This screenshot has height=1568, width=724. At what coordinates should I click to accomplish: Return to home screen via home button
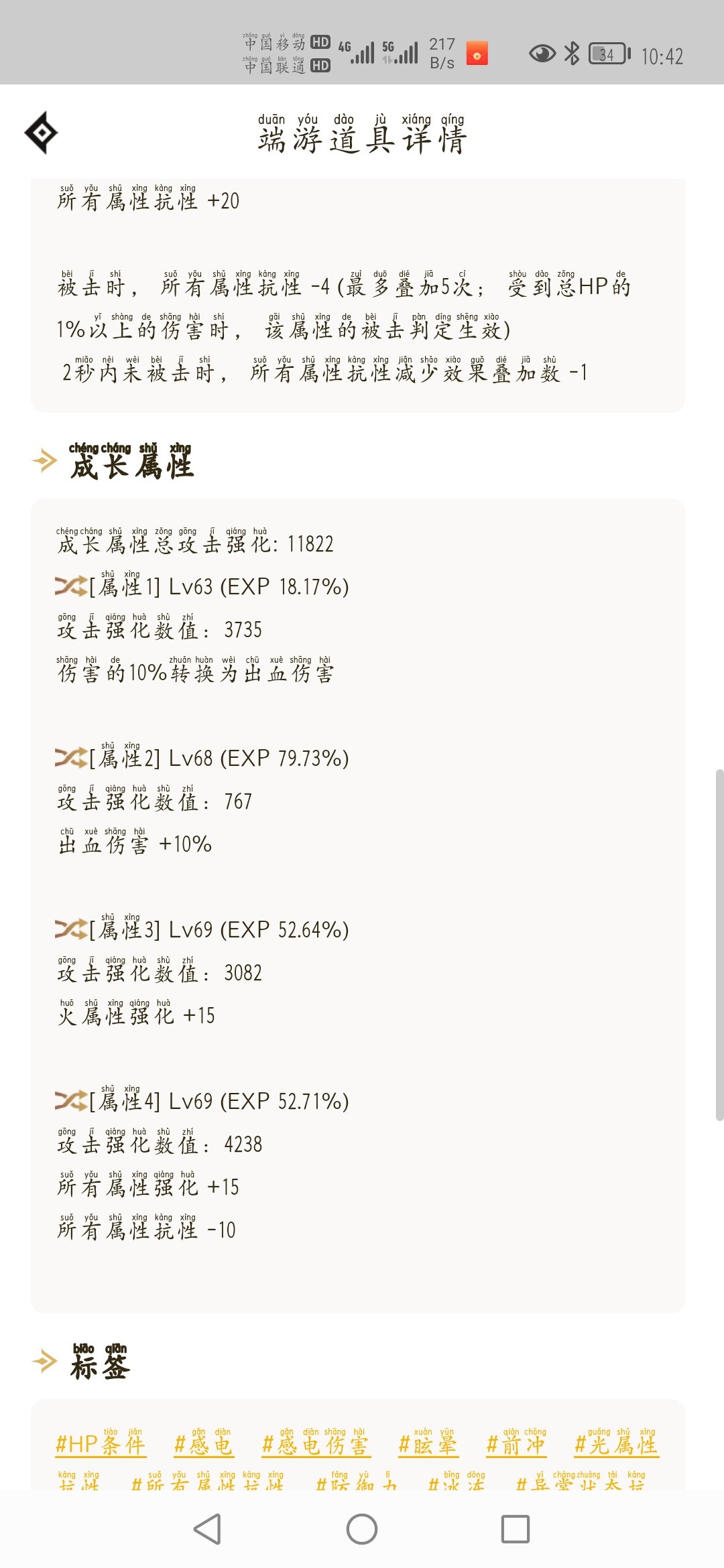tap(362, 1529)
